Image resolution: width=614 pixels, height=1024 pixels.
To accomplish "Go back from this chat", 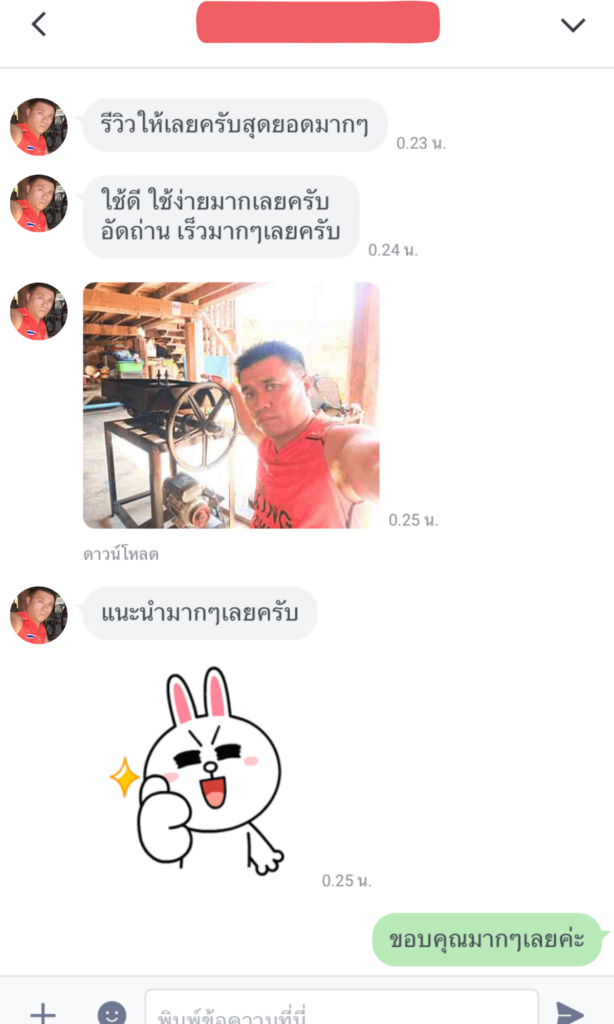I will coord(39,25).
